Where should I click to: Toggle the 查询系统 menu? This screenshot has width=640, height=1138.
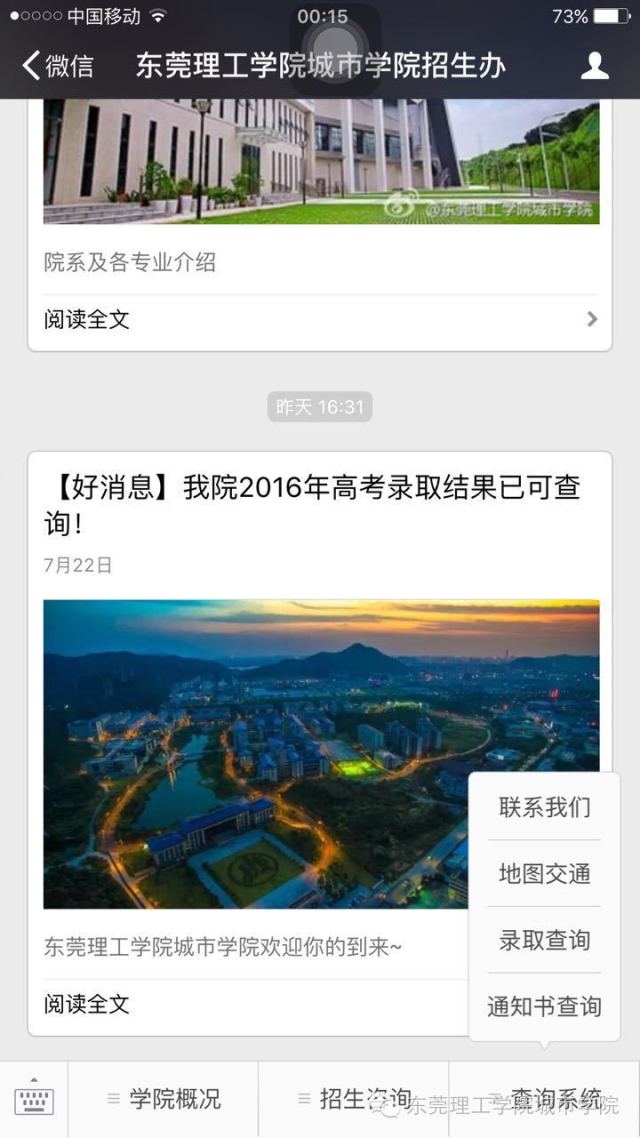[545, 1099]
